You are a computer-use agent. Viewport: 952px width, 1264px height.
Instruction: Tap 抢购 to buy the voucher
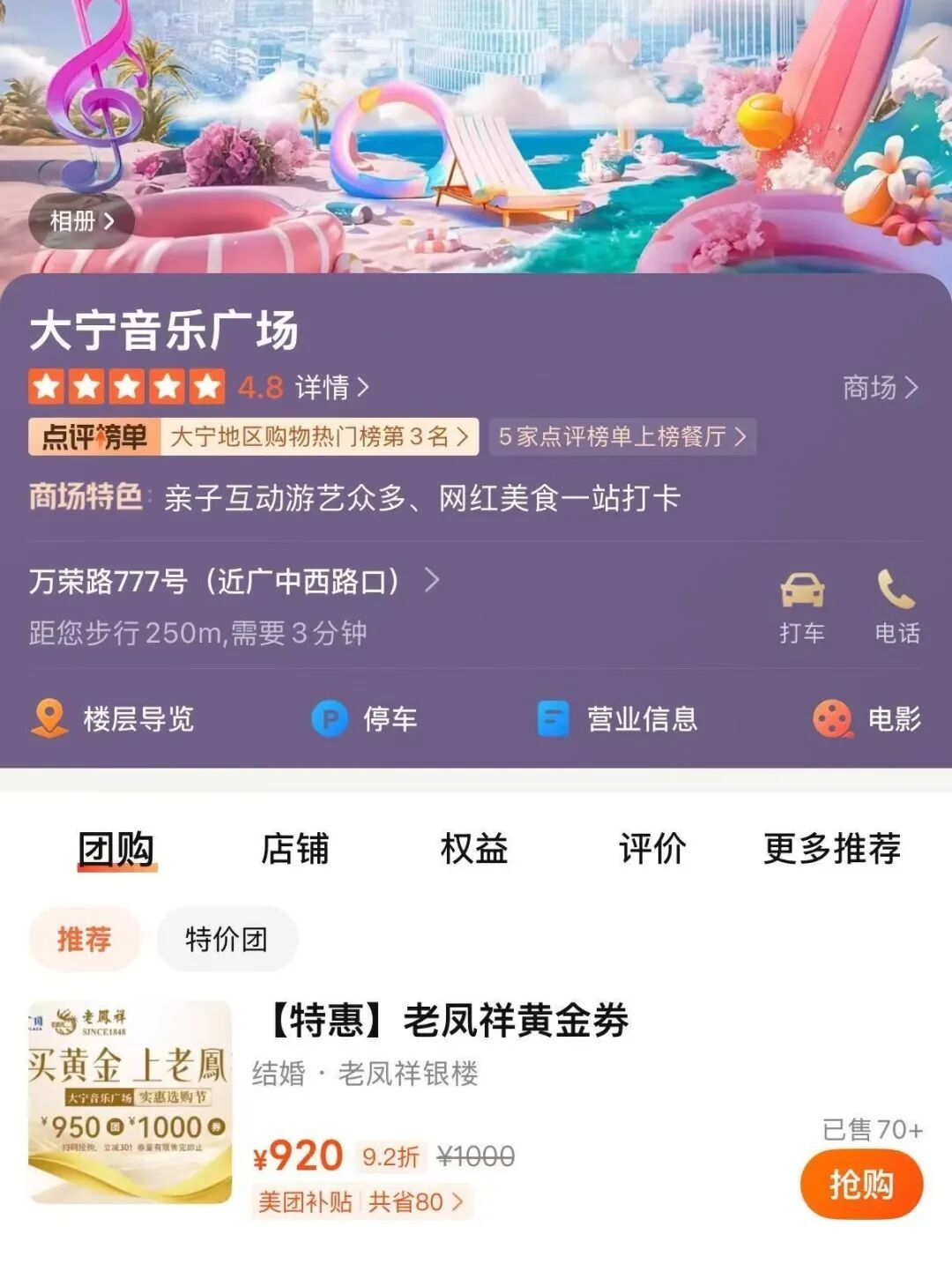860,1184
